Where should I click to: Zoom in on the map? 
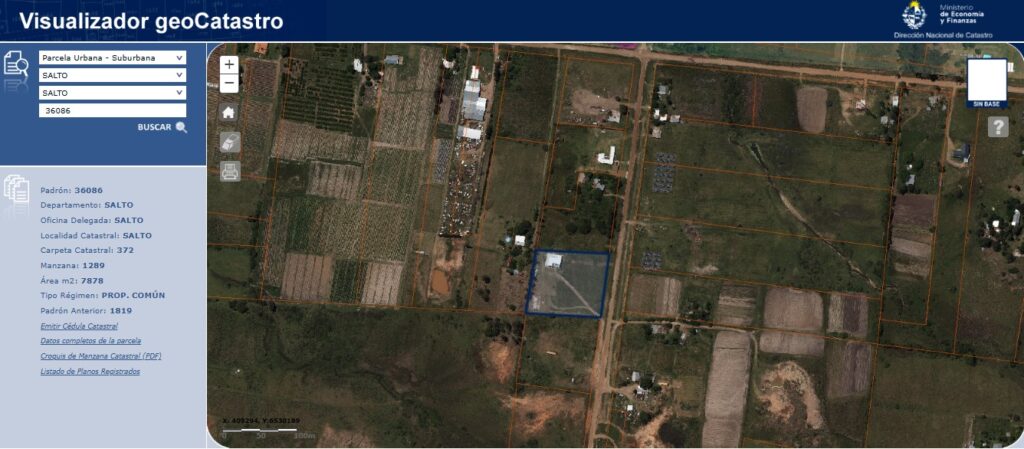click(229, 64)
